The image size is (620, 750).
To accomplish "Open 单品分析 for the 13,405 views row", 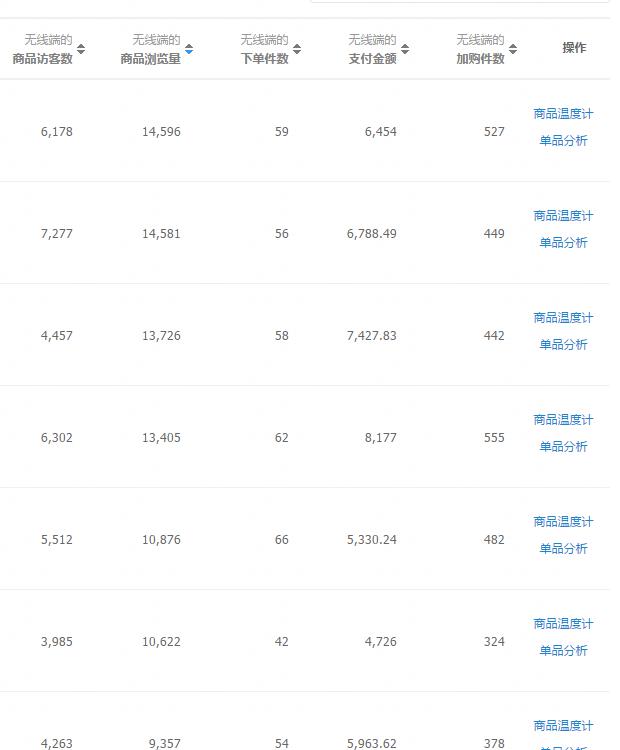I will click(563, 447).
